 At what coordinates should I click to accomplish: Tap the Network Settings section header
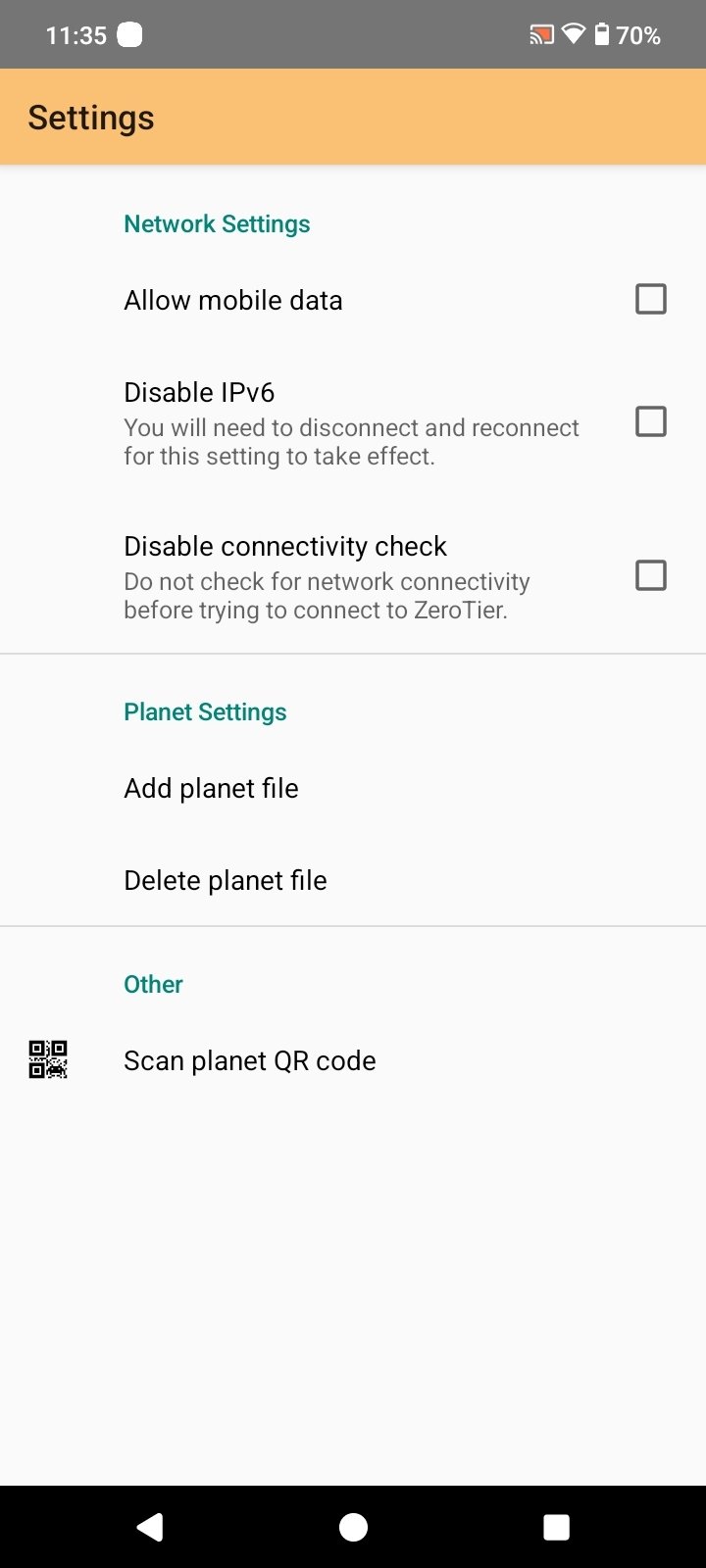216,223
